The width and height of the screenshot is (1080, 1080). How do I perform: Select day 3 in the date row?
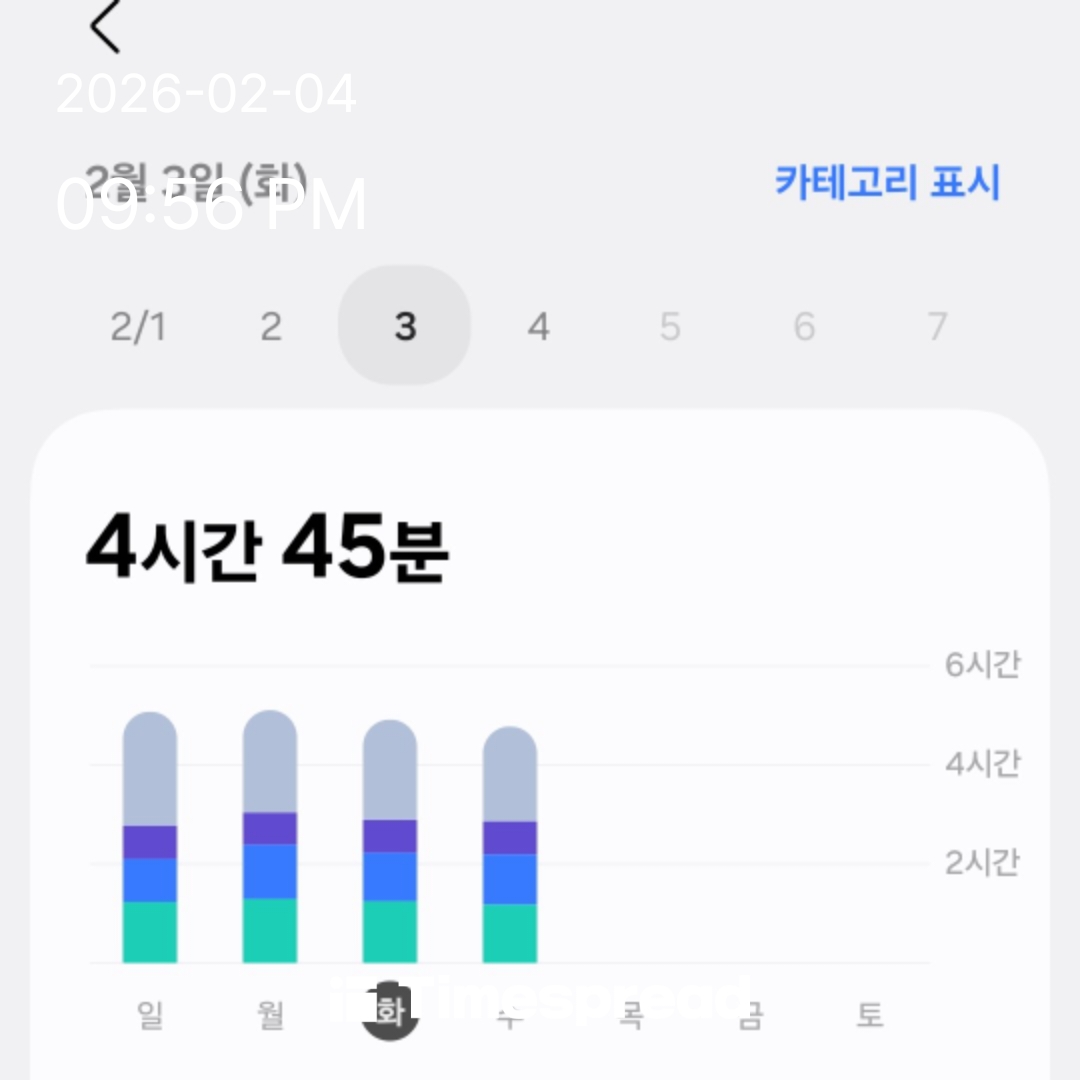pos(404,327)
